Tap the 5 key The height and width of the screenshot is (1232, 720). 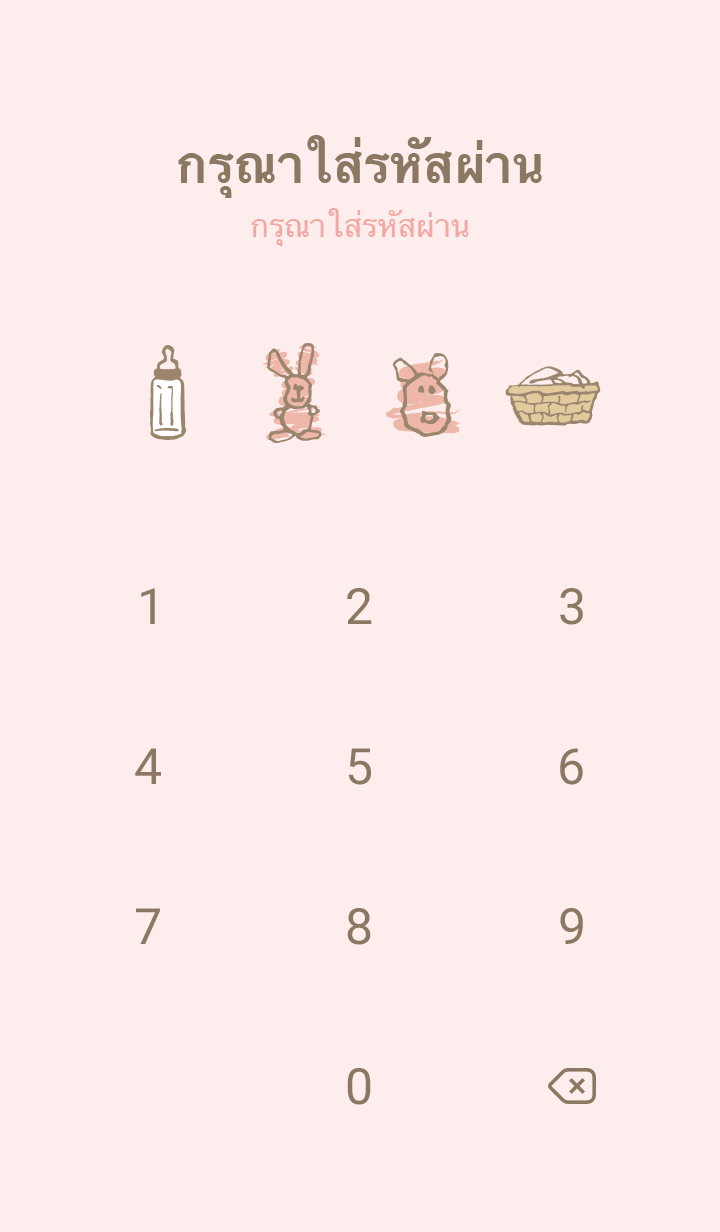pos(359,767)
